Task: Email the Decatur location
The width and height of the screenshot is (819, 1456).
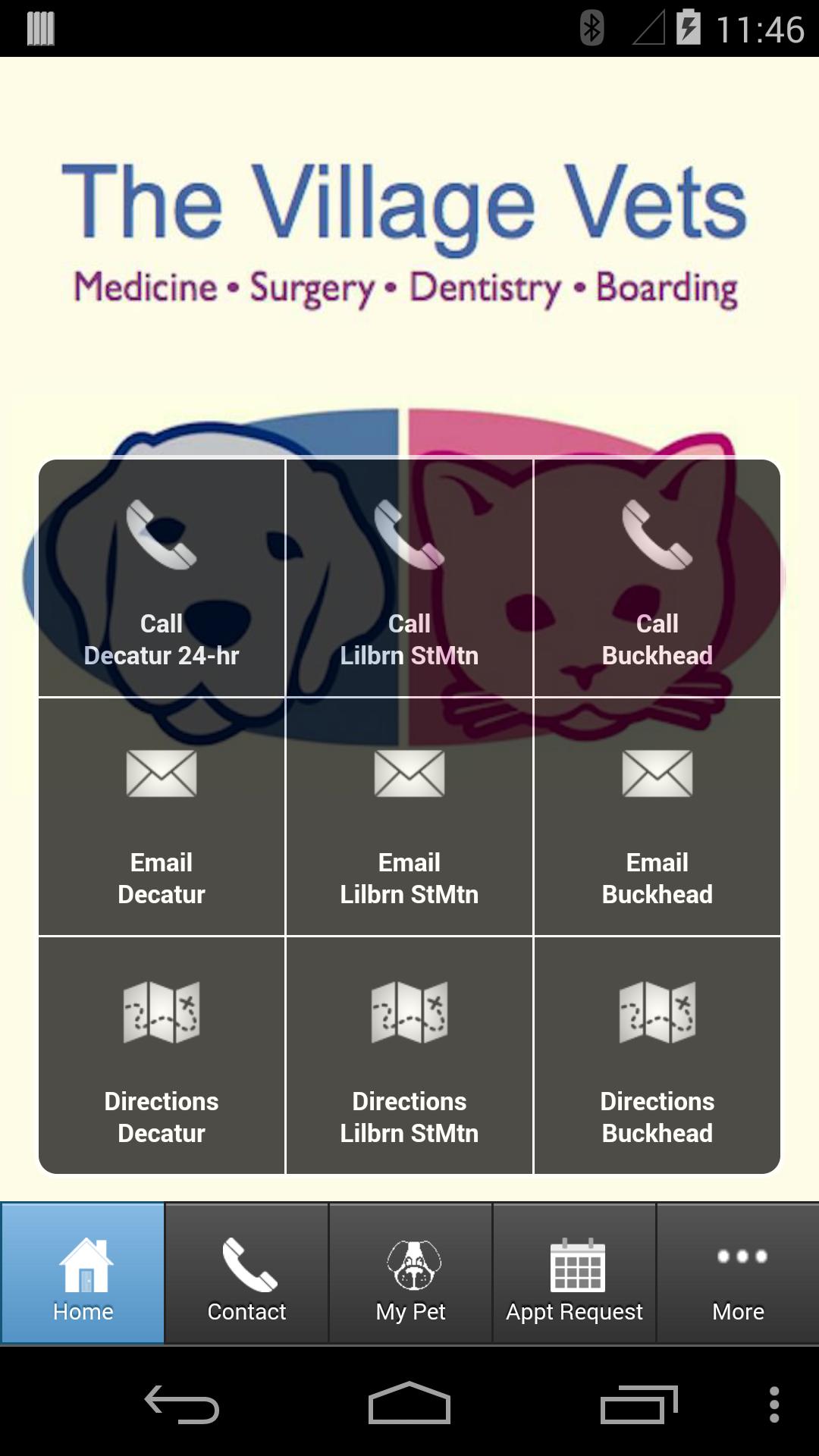Action: coord(162,817)
